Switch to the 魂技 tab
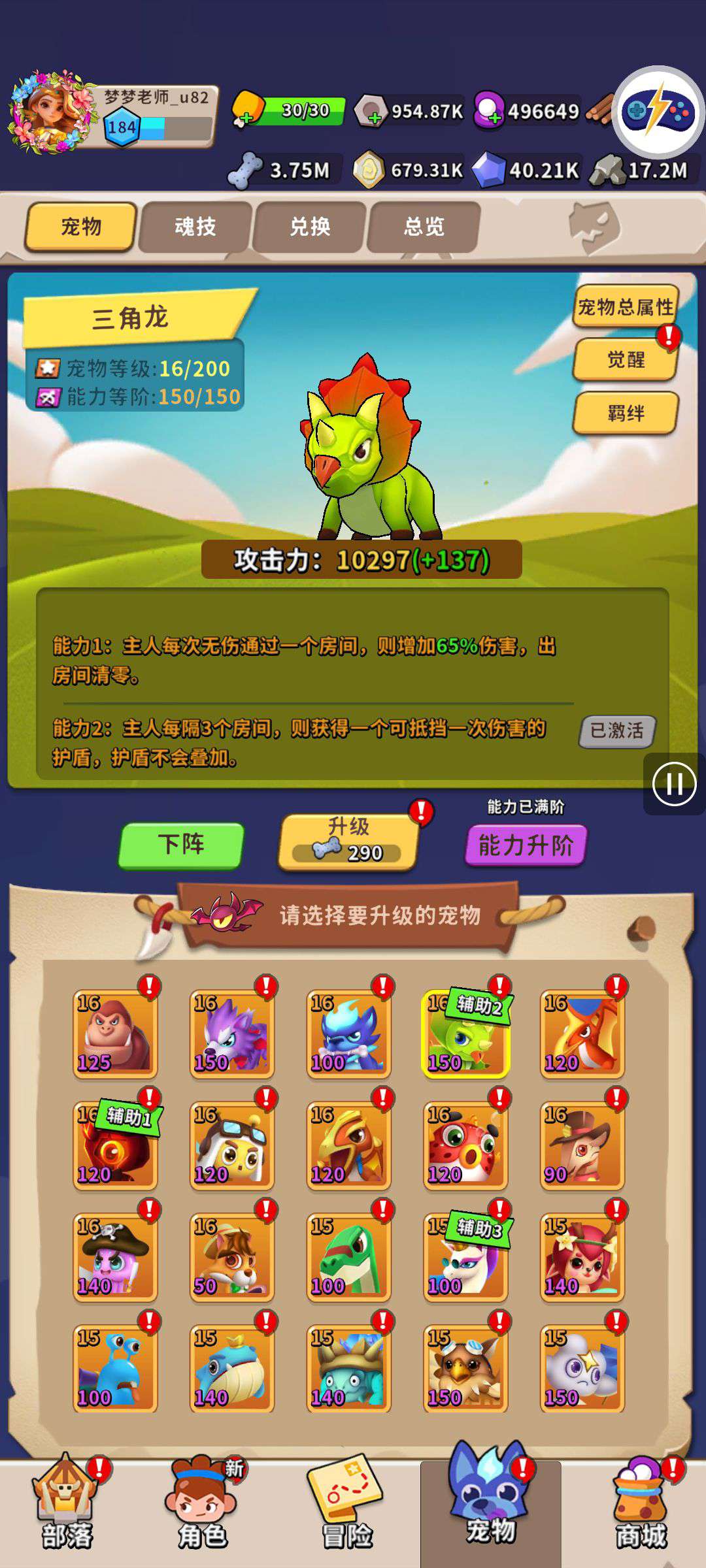This screenshot has height=1568, width=706. coord(195,227)
